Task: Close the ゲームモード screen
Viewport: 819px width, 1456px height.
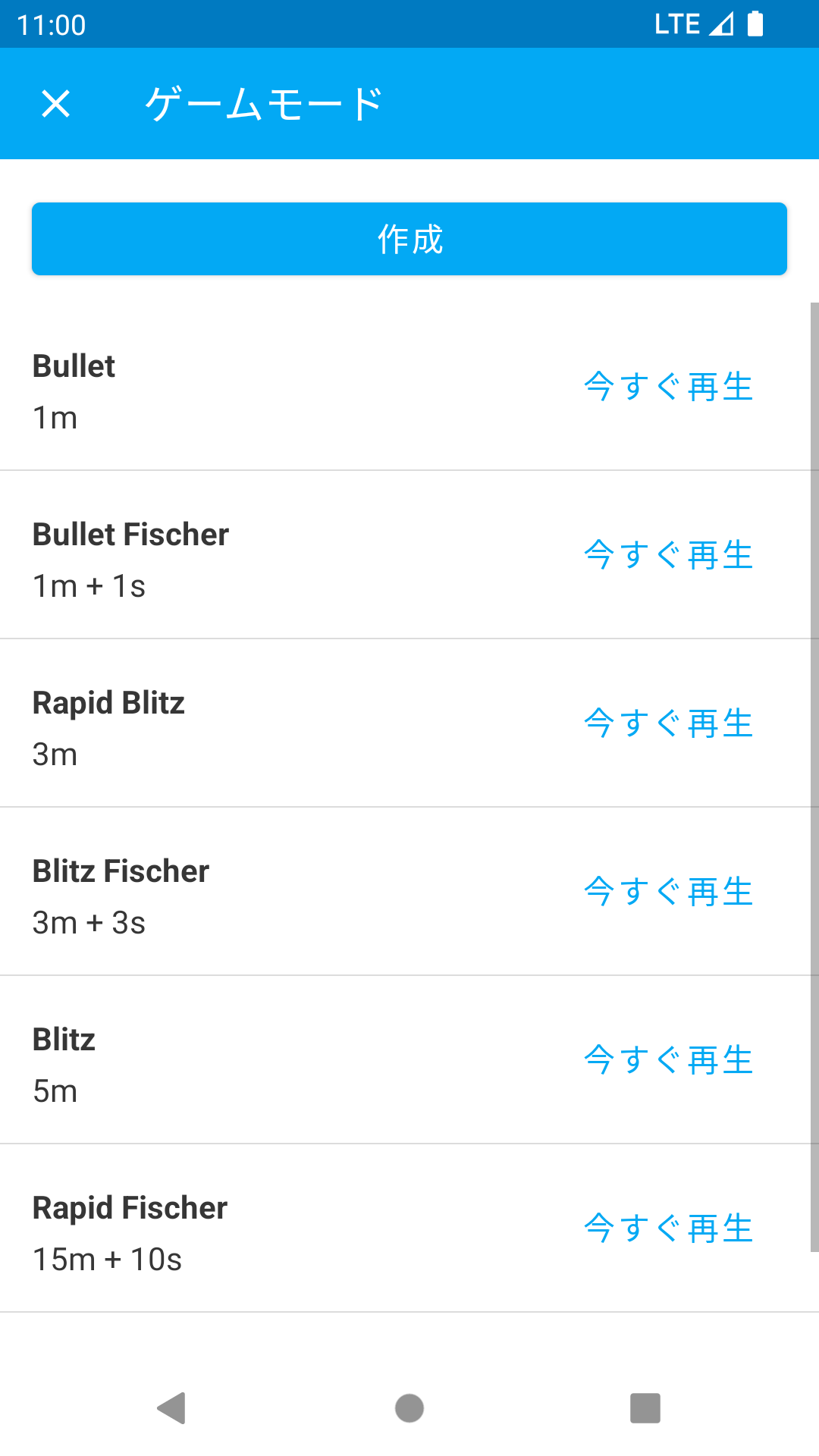Action: pyautogui.click(x=55, y=104)
